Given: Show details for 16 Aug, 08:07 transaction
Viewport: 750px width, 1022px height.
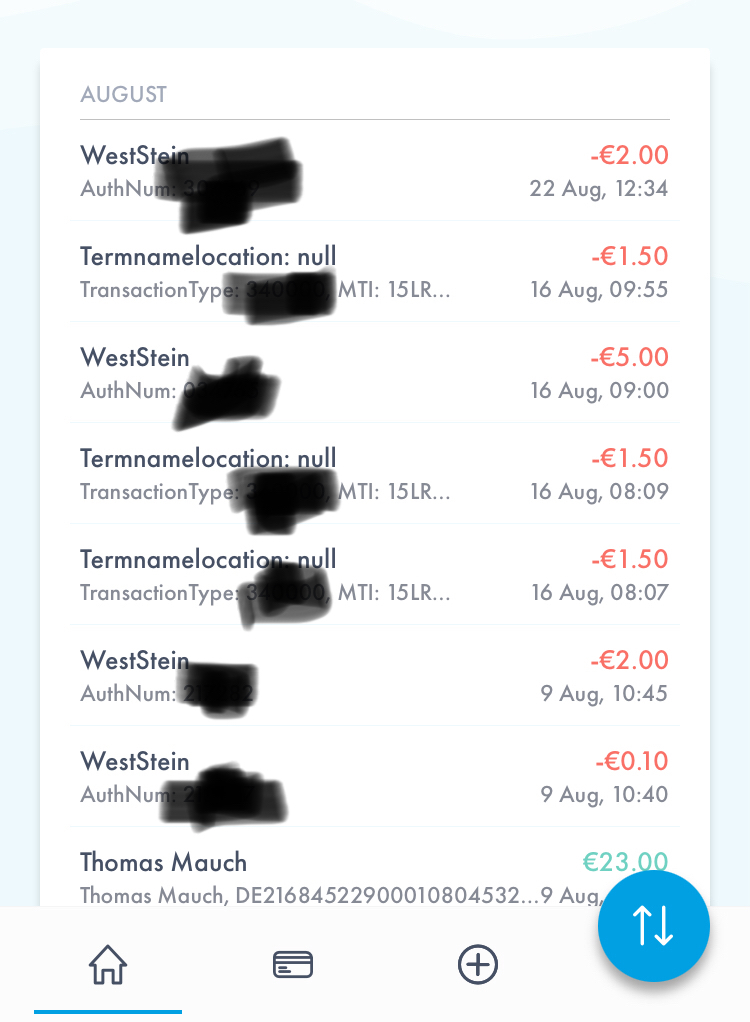Looking at the screenshot, I should point(375,575).
